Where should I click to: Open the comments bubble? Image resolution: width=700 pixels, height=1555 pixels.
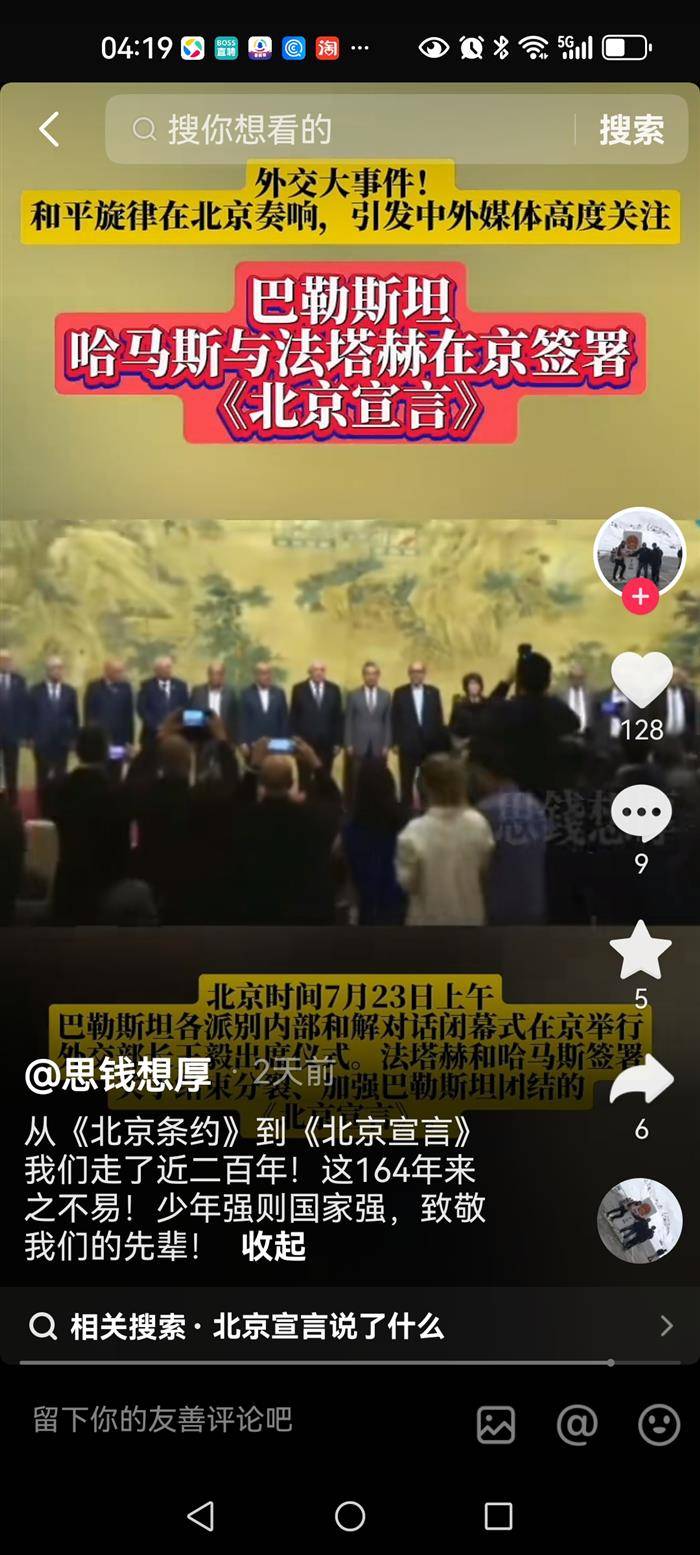[641, 812]
